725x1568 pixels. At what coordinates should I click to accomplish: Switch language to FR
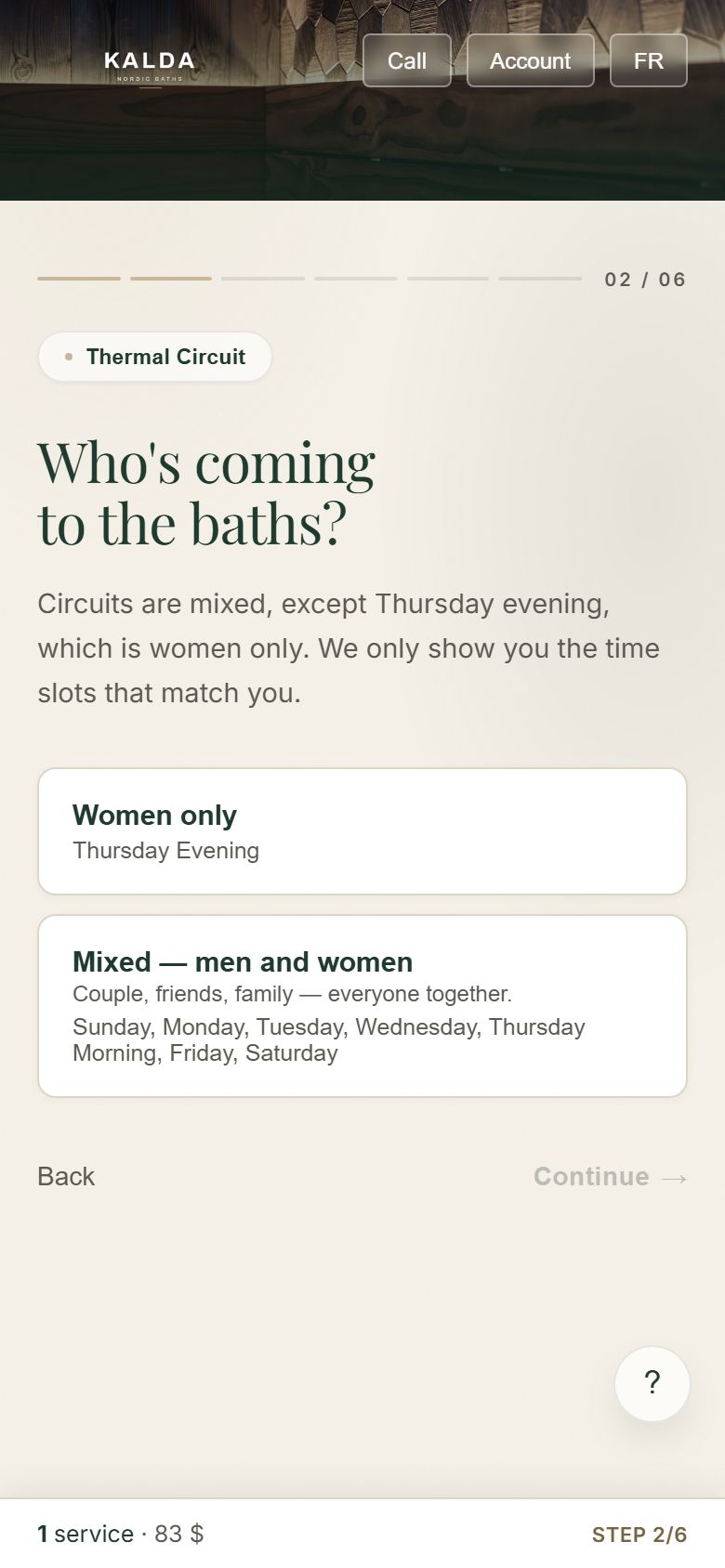(x=649, y=60)
